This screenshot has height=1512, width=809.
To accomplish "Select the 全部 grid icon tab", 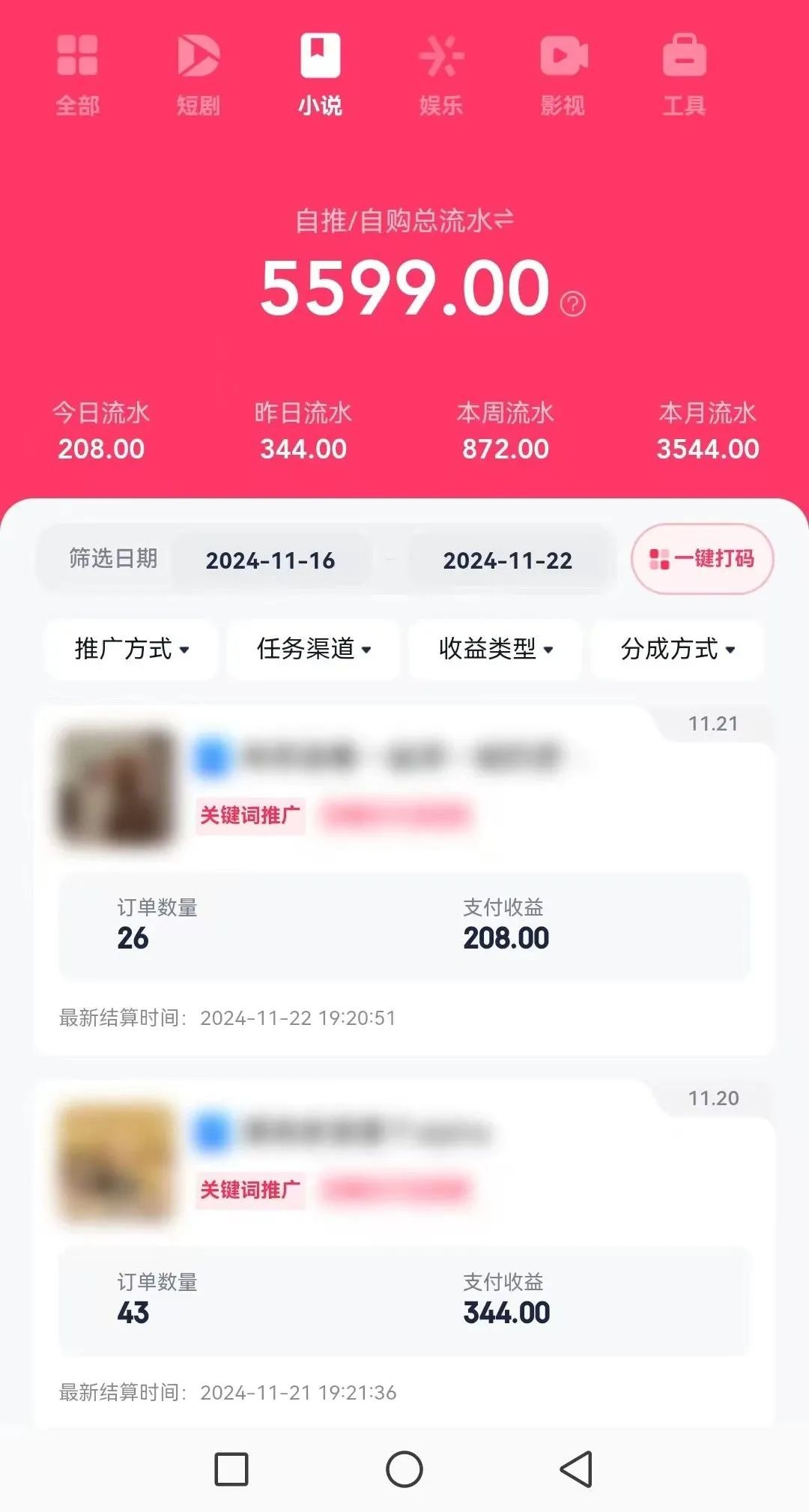I will tap(77, 71).
